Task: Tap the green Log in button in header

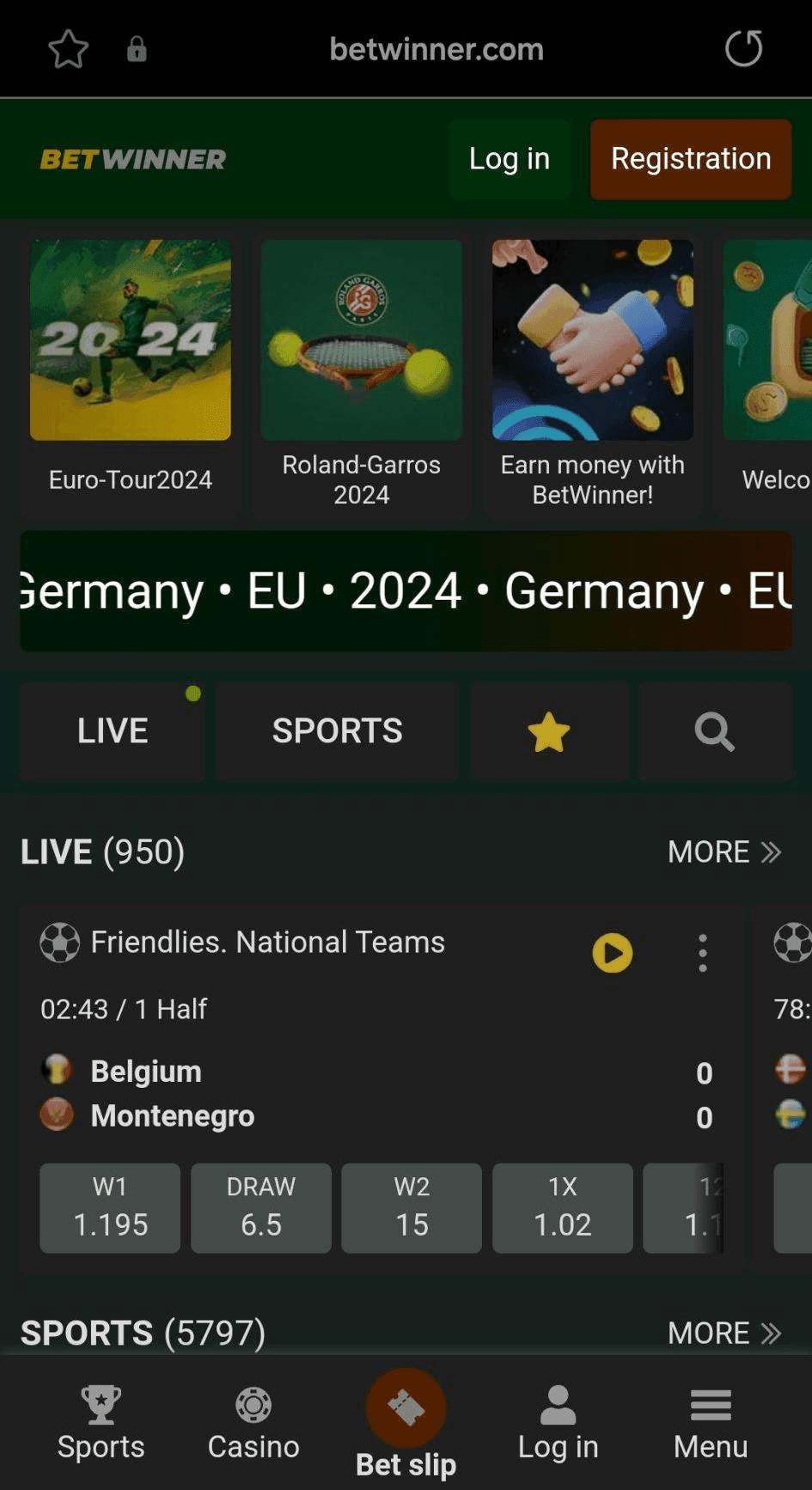Action: pos(510,159)
